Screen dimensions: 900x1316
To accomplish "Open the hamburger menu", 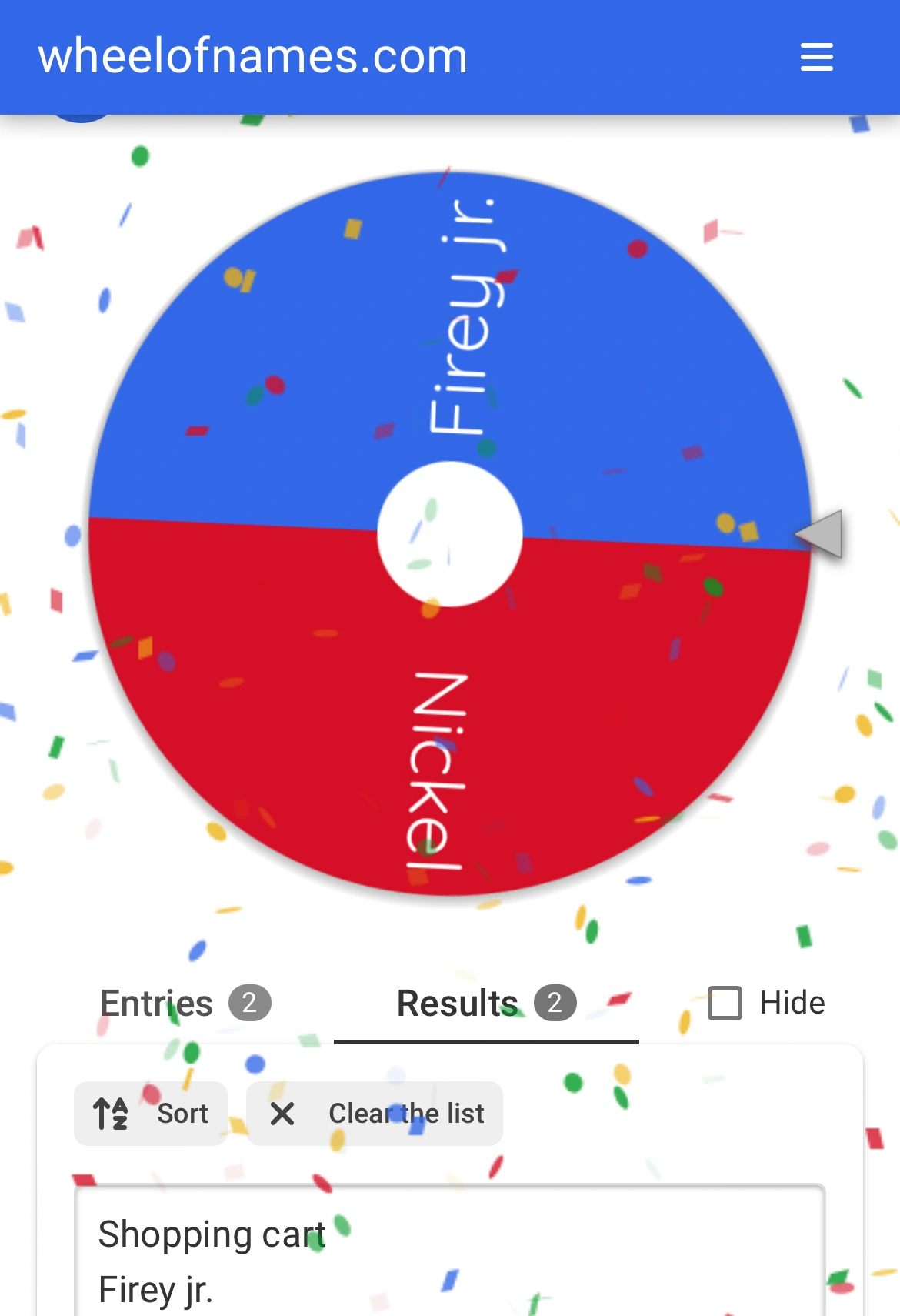I will click(816, 57).
